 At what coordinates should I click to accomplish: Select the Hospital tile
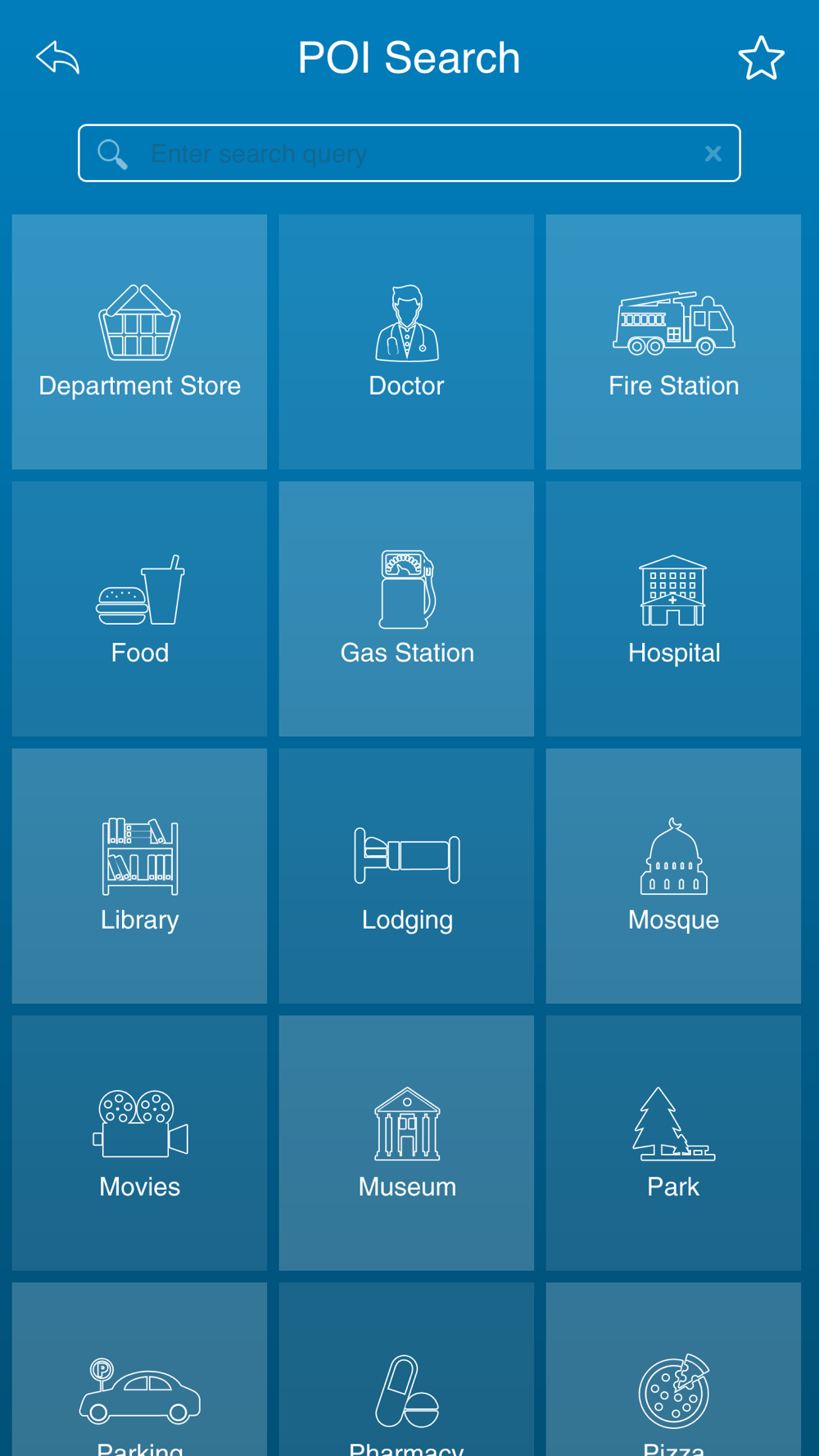[673, 608]
